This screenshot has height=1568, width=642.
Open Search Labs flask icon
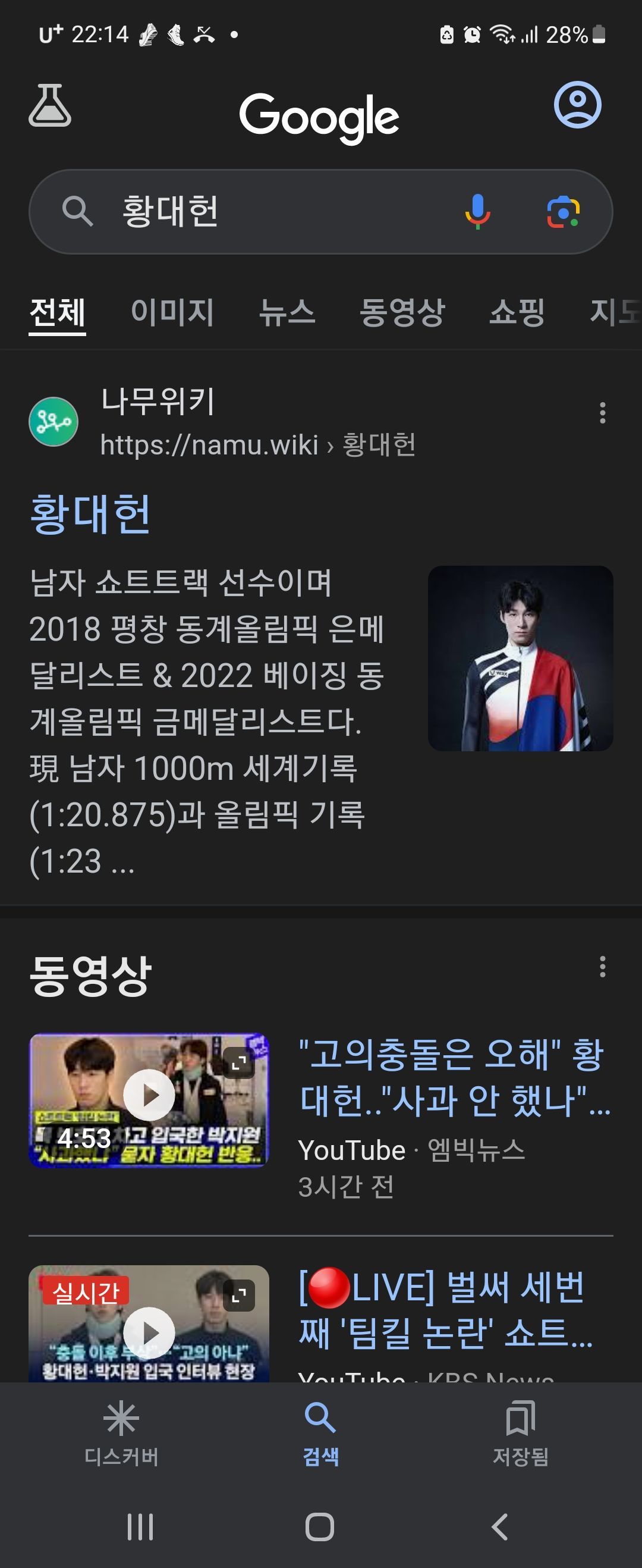pyautogui.click(x=50, y=106)
